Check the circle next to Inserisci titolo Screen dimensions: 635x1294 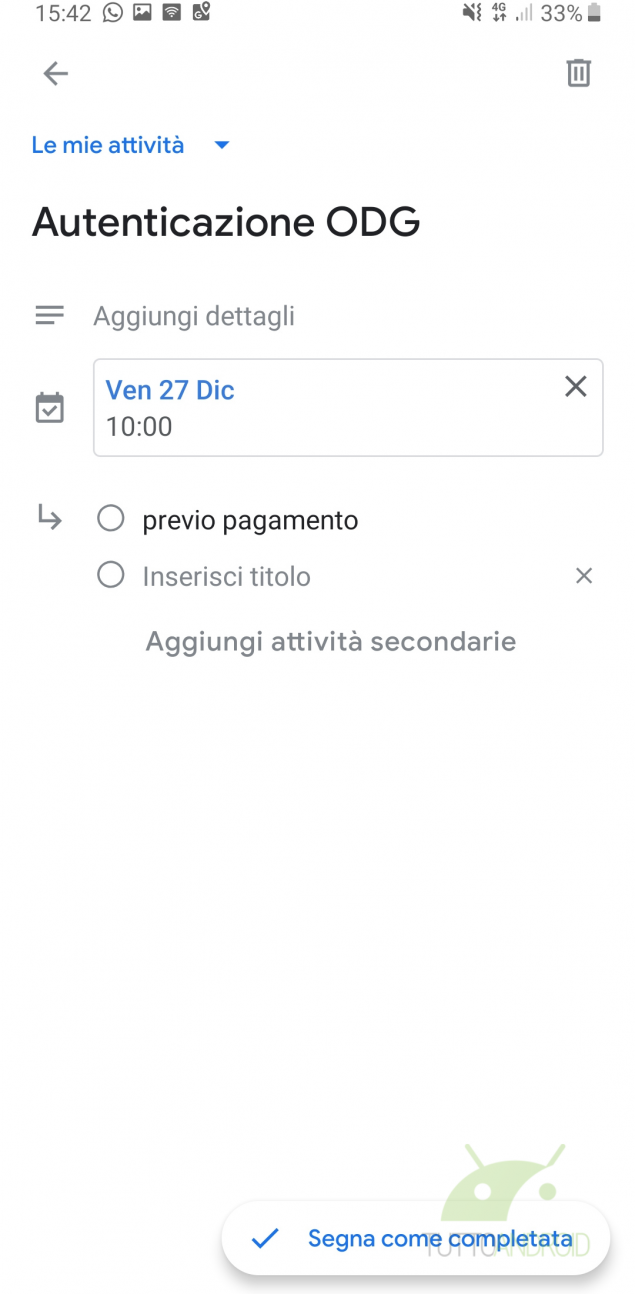(110, 575)
